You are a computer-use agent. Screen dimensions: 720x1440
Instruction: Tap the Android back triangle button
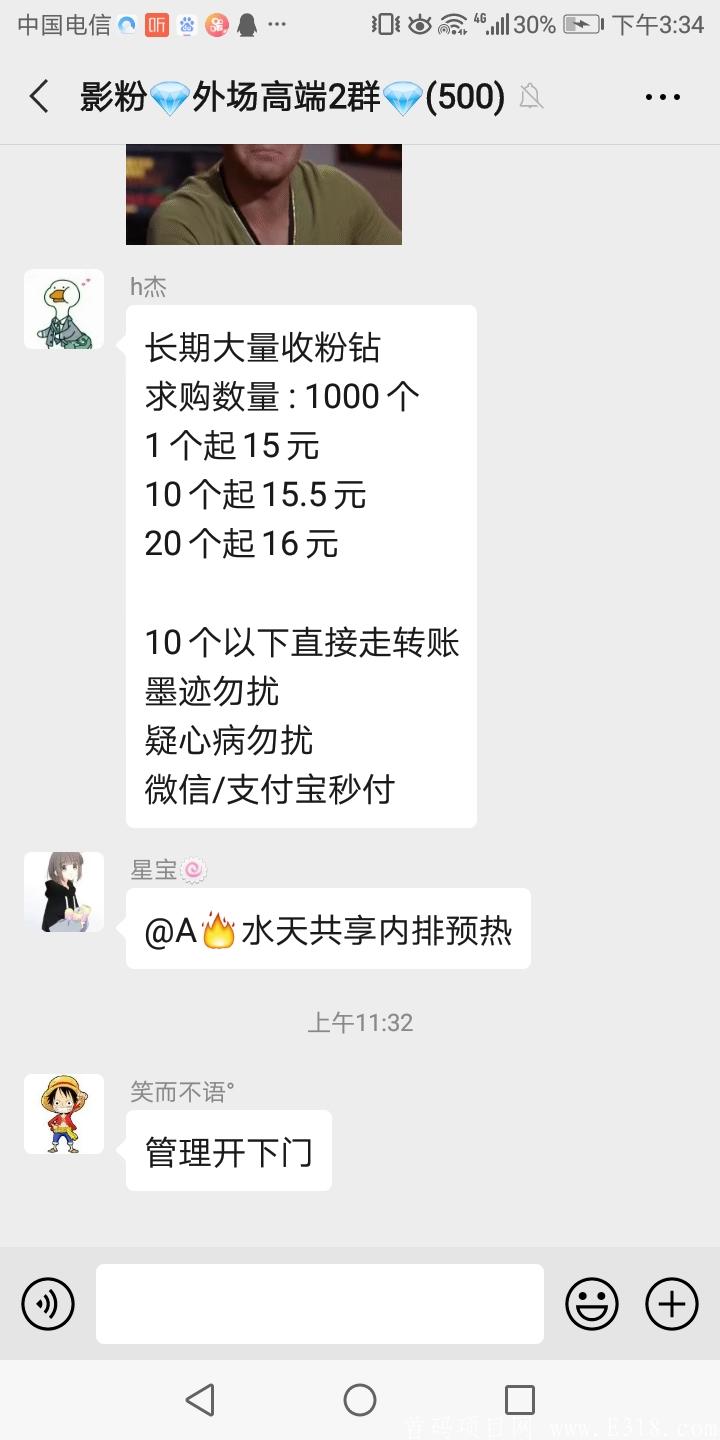202,1401
